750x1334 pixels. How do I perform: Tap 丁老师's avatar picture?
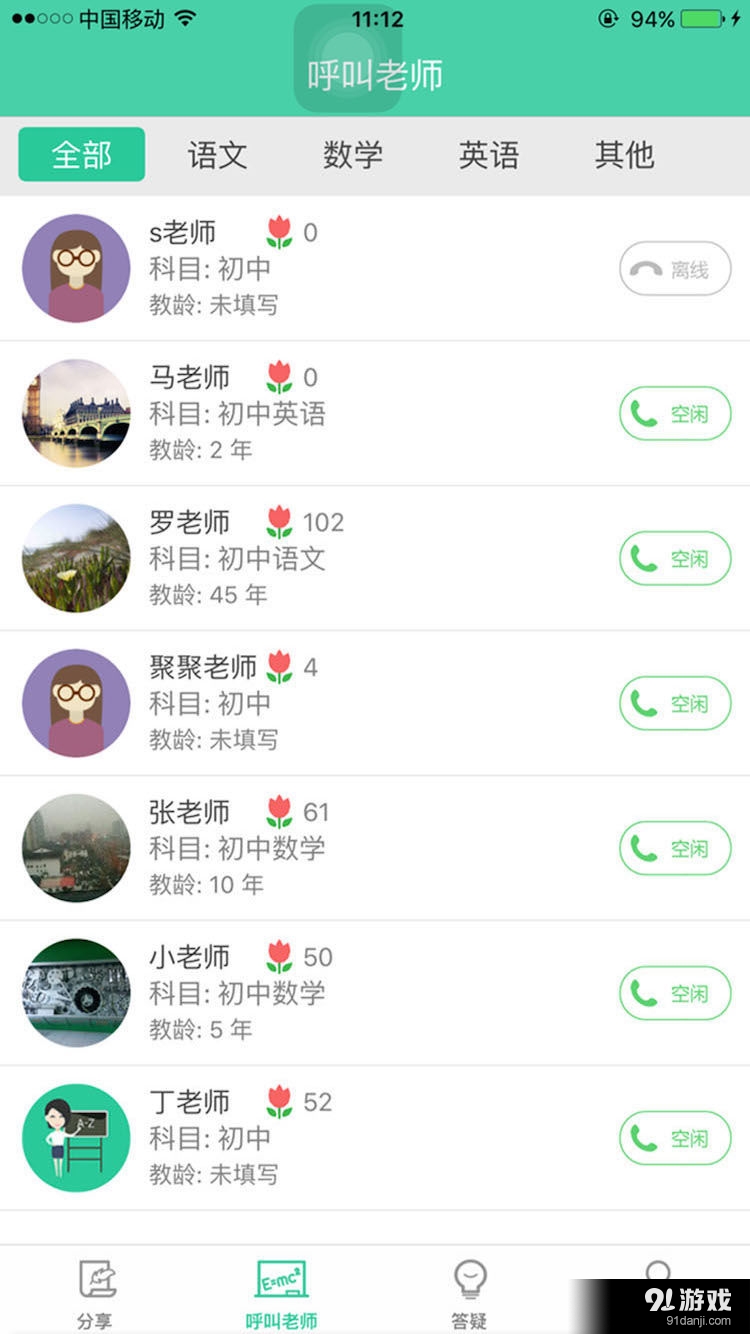75,1138
